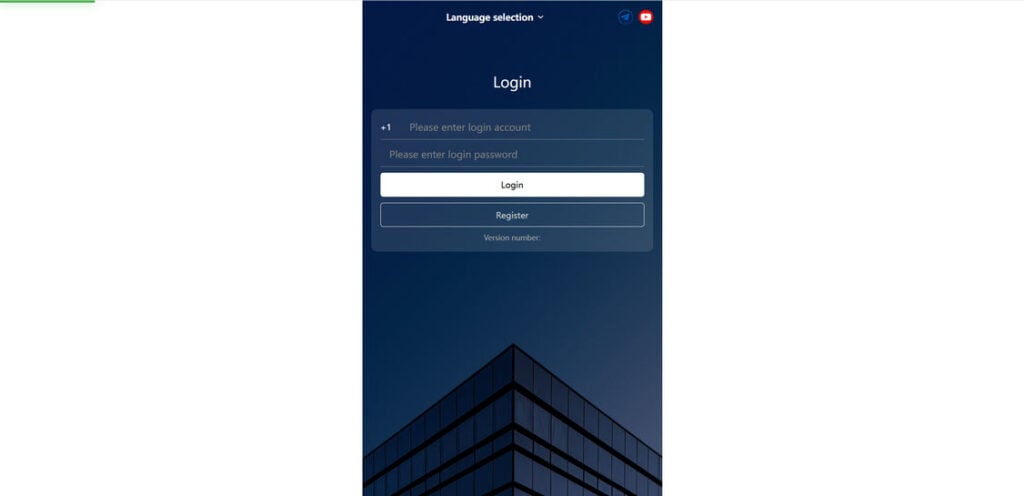Go to Register
Image resolution: width=1024 pixels, height=496 pixels.
click(x=512, y=215)
